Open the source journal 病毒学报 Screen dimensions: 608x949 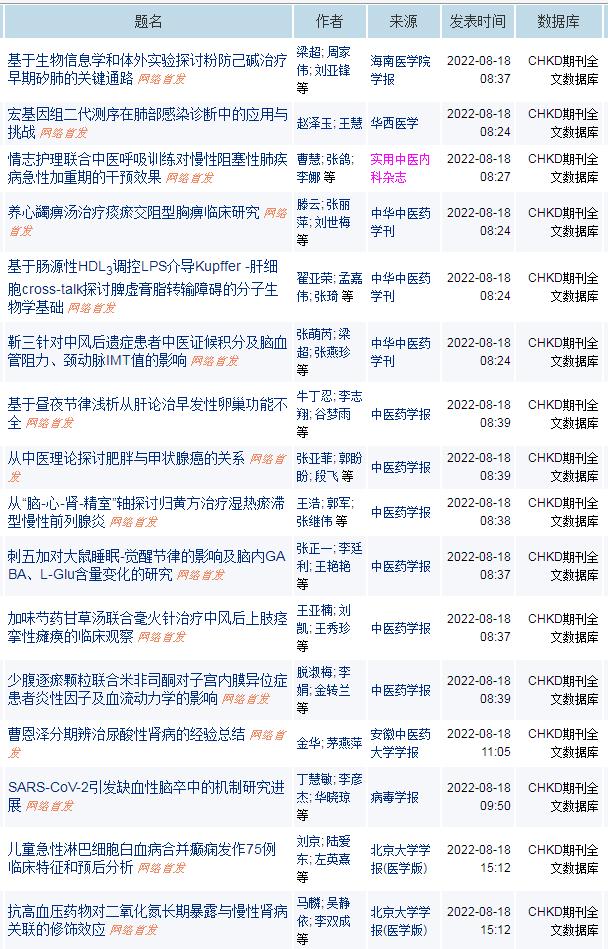(394, 797)
